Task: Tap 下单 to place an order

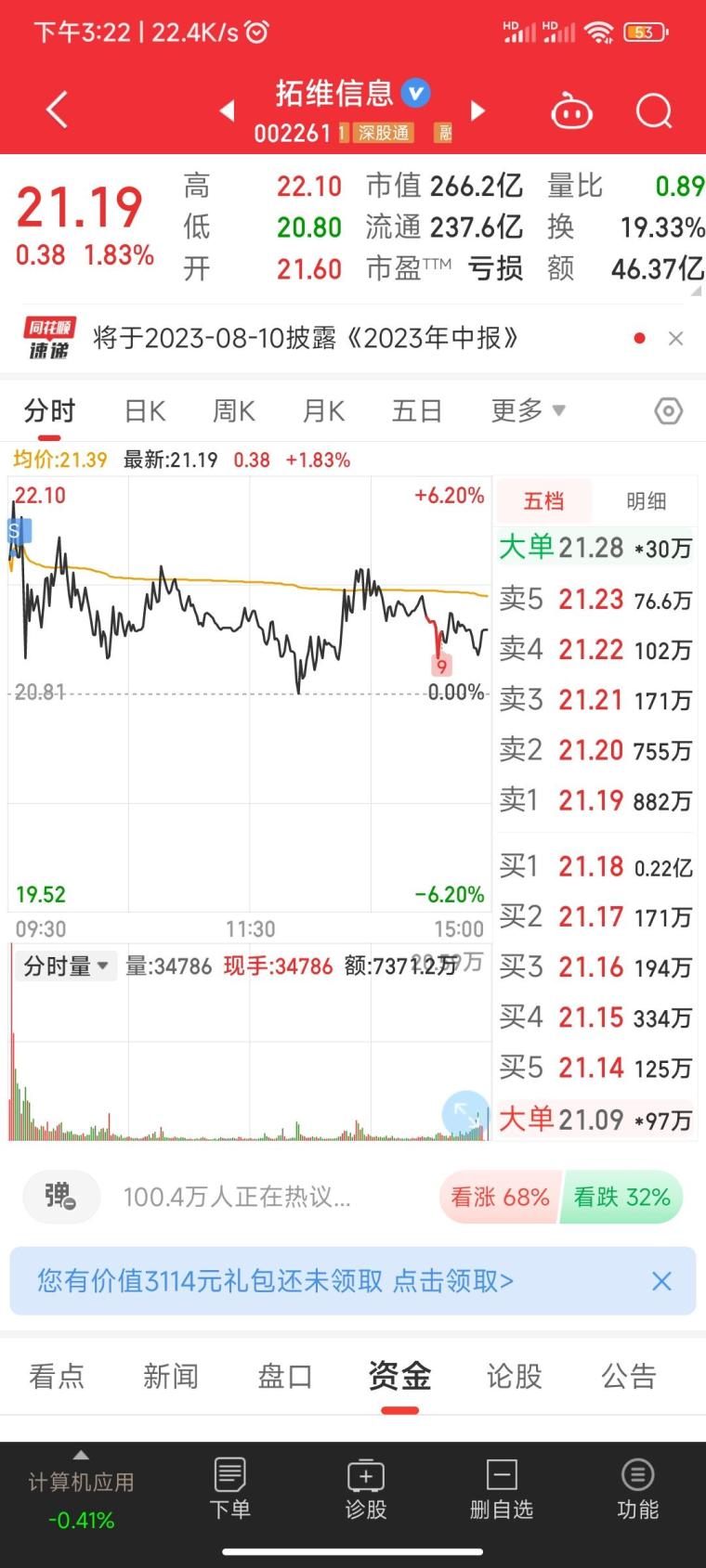Action: coord(229,1489)
